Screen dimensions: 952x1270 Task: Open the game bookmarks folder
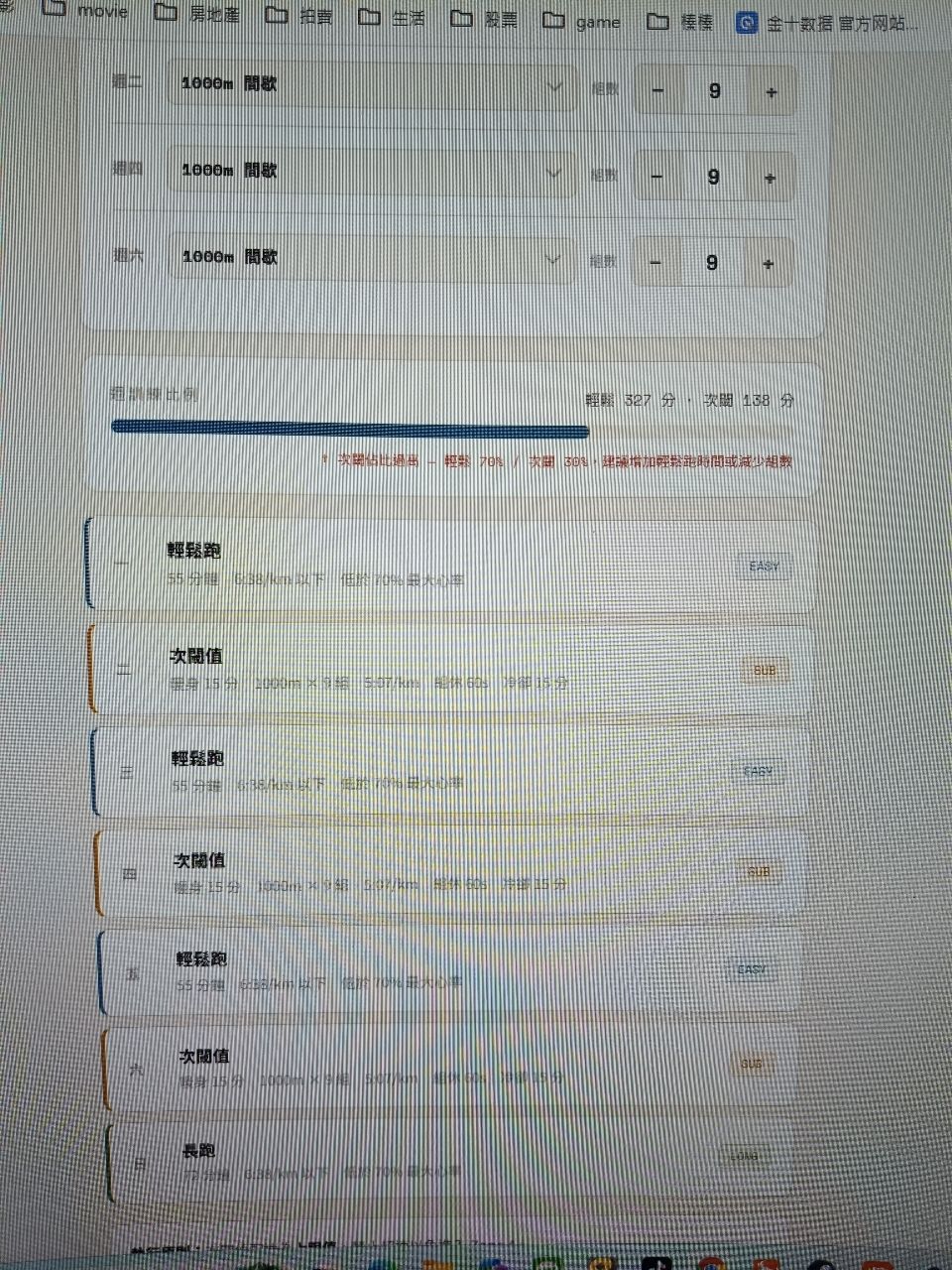pyautogui.click(x=583, y=22)
